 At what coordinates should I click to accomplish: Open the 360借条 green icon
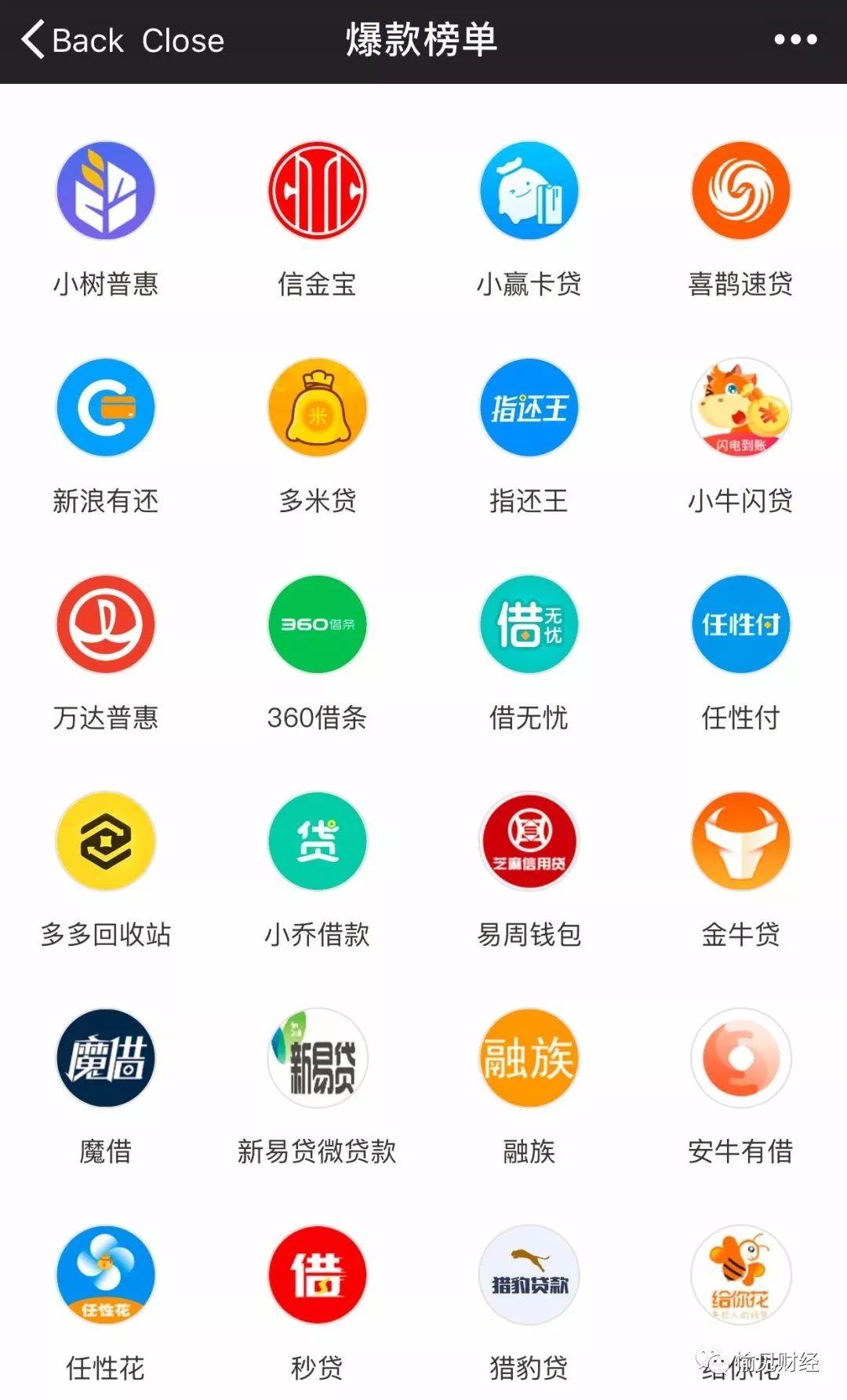coord(318,624)
